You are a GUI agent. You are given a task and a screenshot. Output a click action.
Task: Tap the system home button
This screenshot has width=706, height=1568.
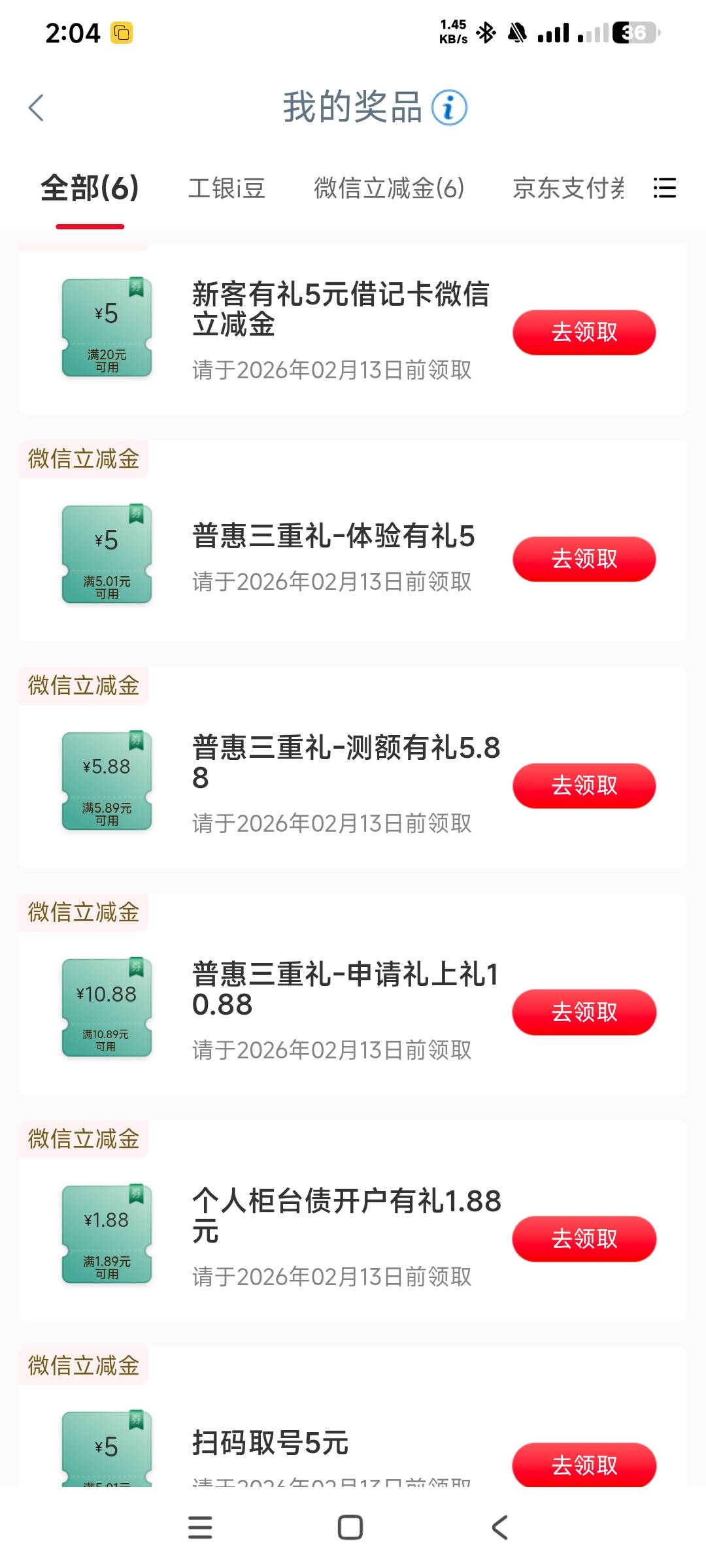pyautogui.click(x=350, y=1527)
